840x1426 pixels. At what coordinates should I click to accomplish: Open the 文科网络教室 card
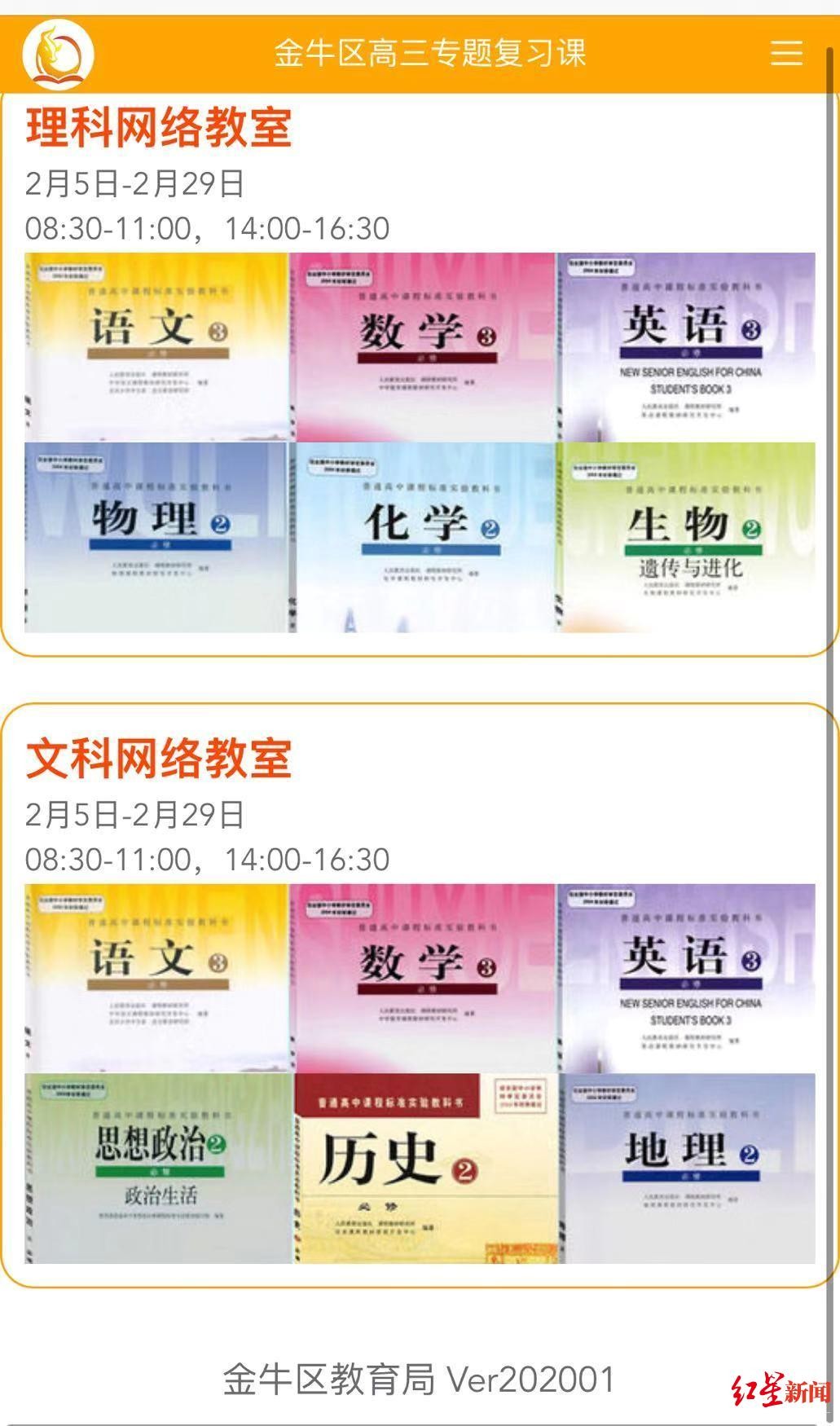[x=159, y=759]
